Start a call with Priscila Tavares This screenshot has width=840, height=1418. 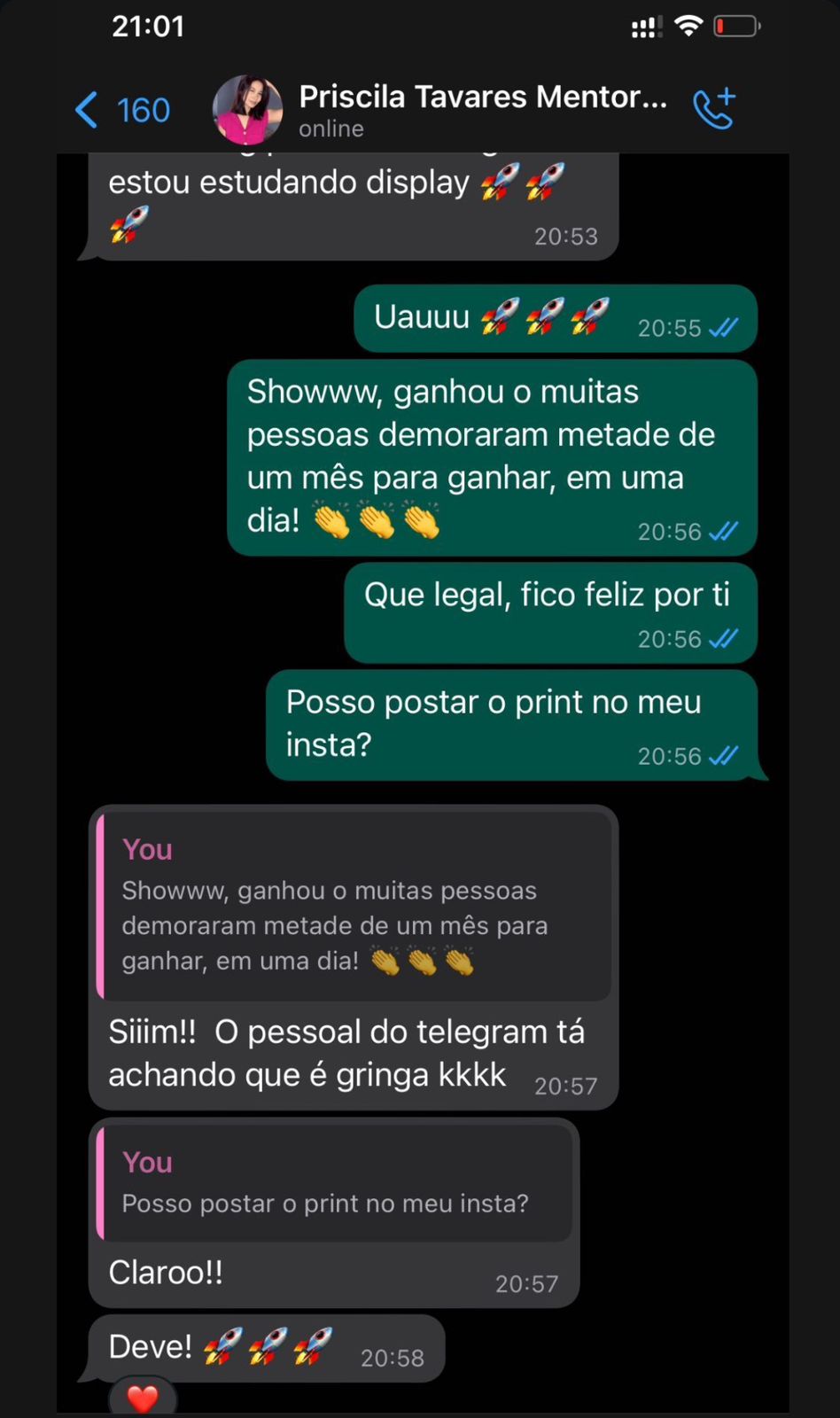tap(714, 109)
